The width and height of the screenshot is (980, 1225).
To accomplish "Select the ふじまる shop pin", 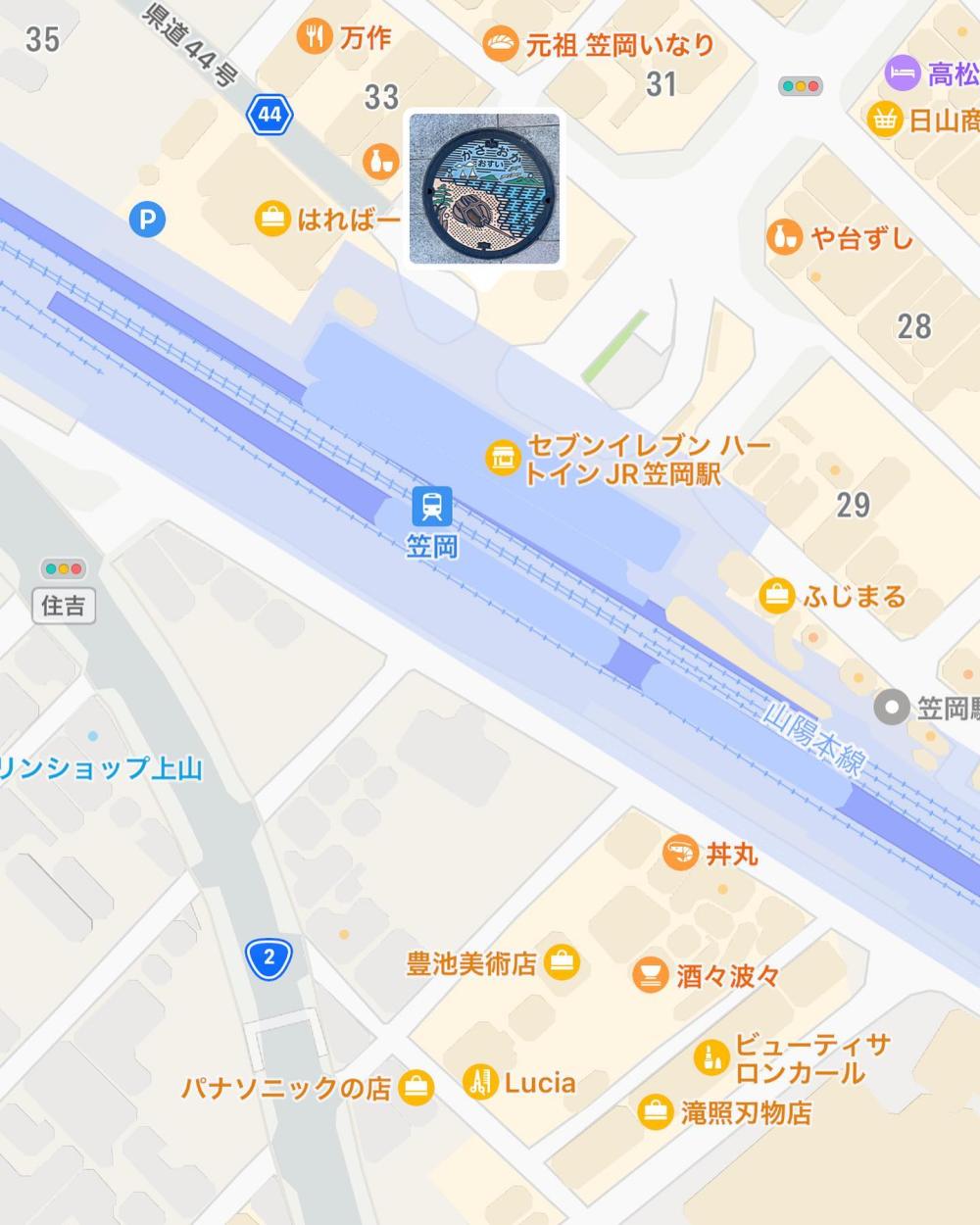I will click(777, 596).
